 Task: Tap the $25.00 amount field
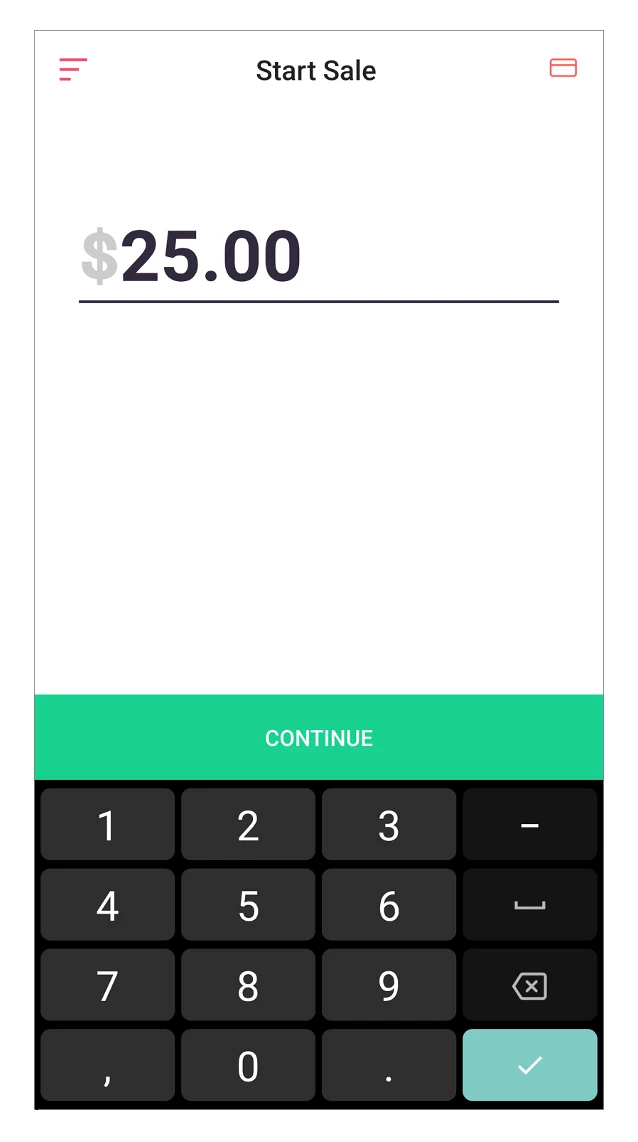[x=318, y=257]
